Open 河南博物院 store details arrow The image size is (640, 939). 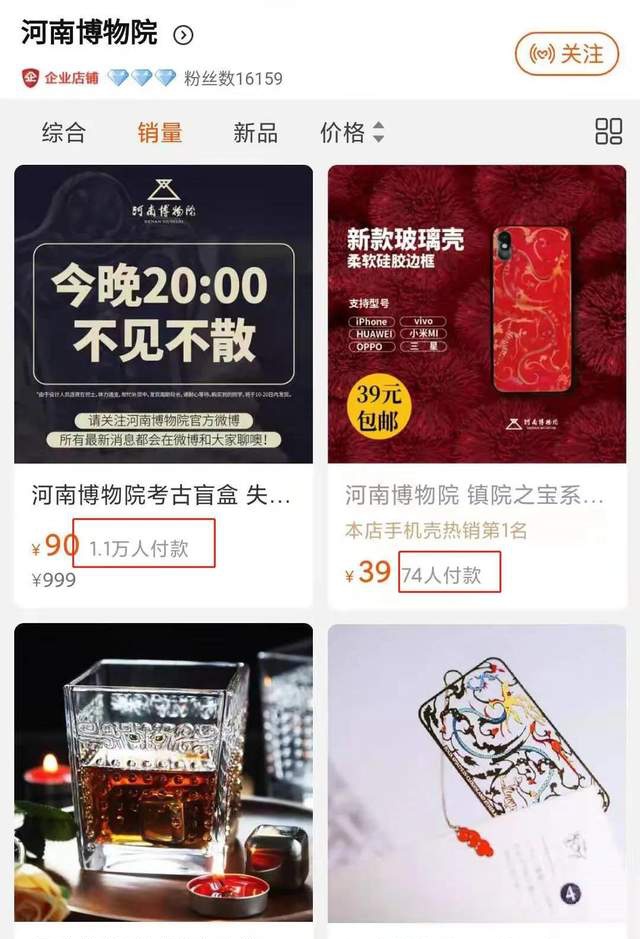[183, 35]
